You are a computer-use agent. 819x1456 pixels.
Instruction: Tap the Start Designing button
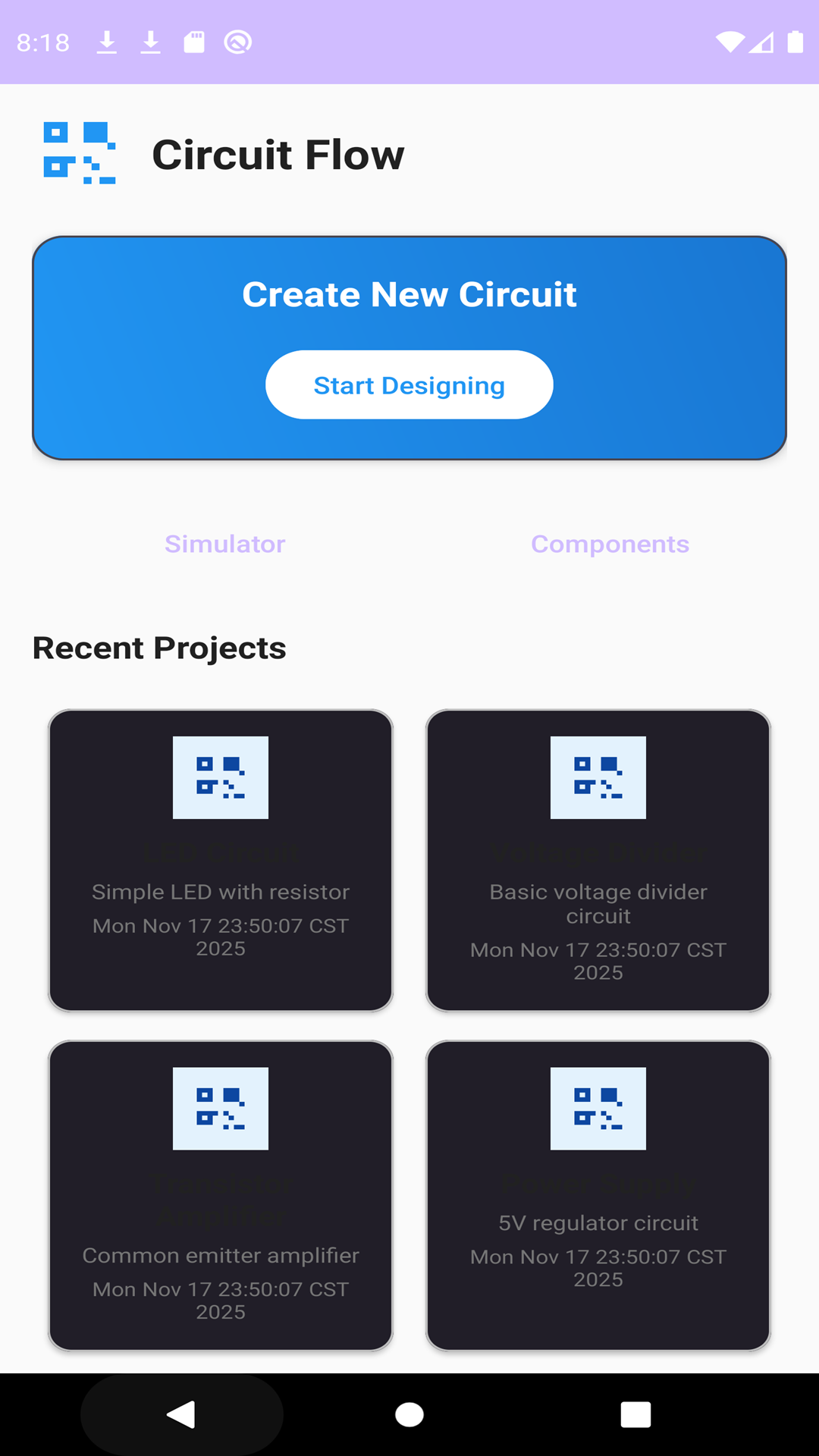click(x=409, y=384)
